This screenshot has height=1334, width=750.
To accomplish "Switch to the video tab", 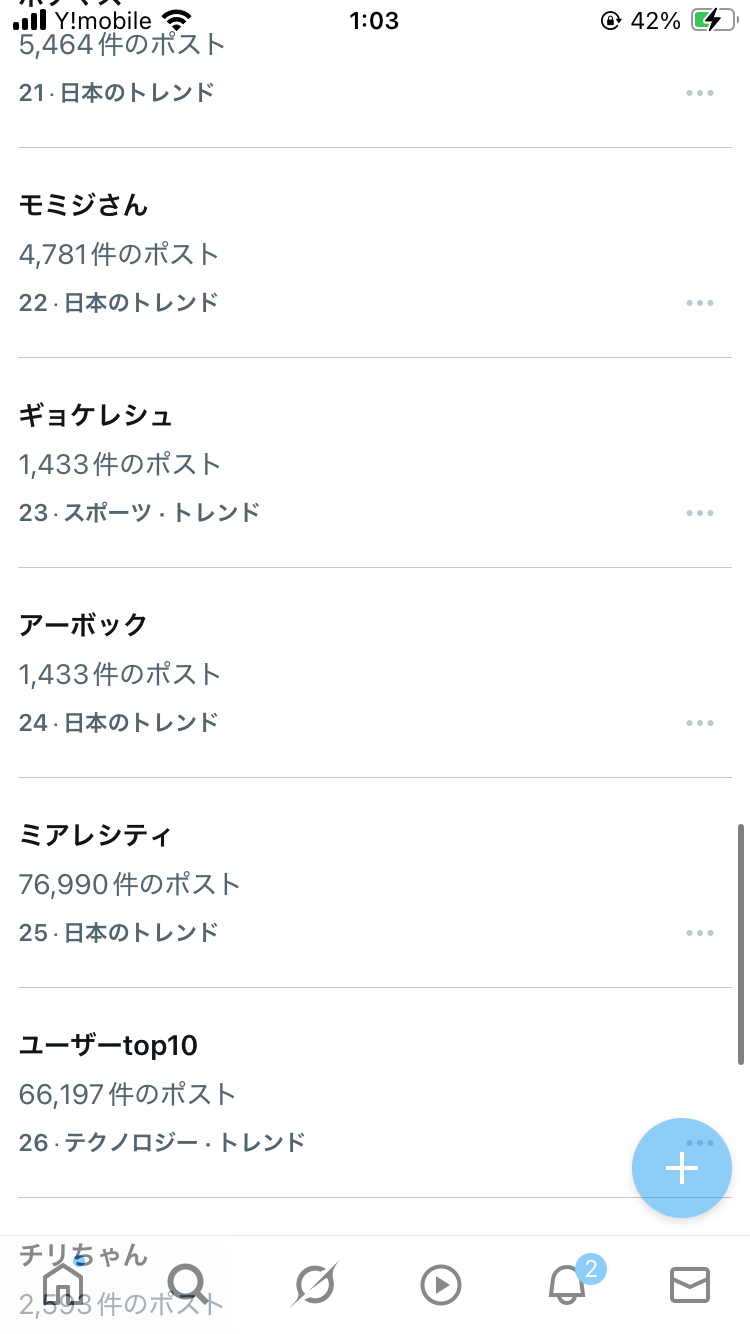I will point(440,1285).
